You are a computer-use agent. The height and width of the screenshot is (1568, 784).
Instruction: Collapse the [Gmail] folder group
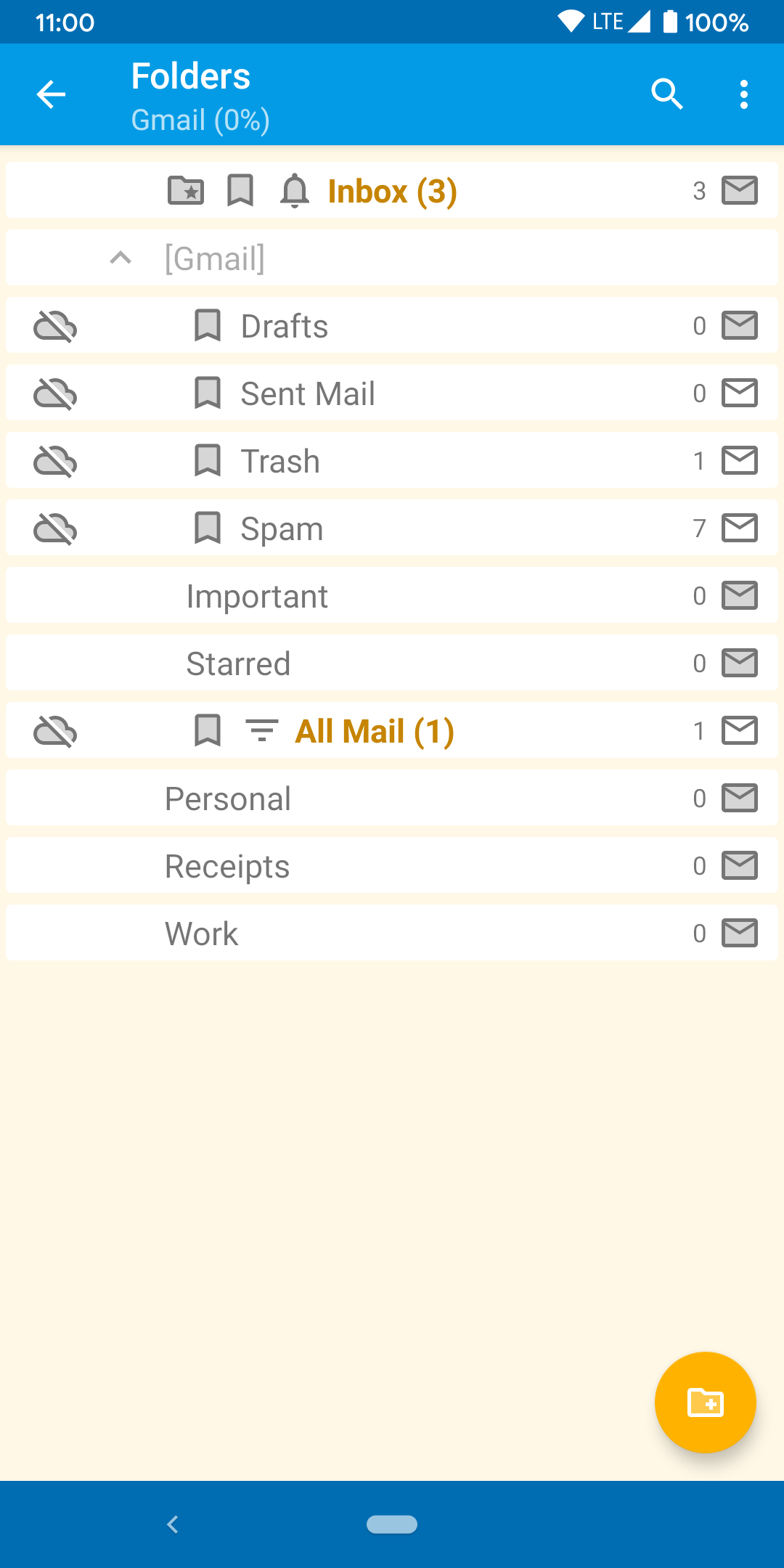click(121, 258)
